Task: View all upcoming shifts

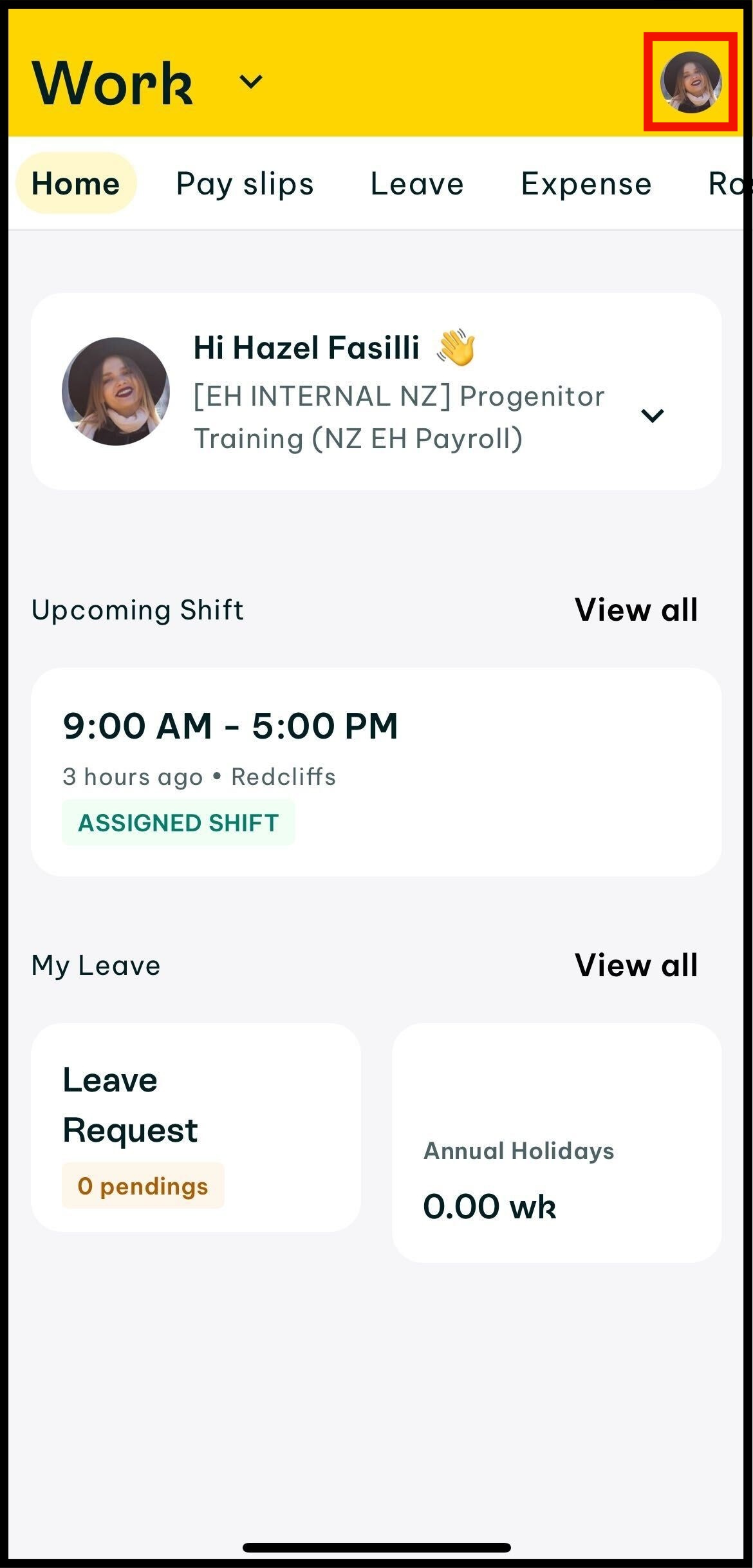Action: (636, 609)
